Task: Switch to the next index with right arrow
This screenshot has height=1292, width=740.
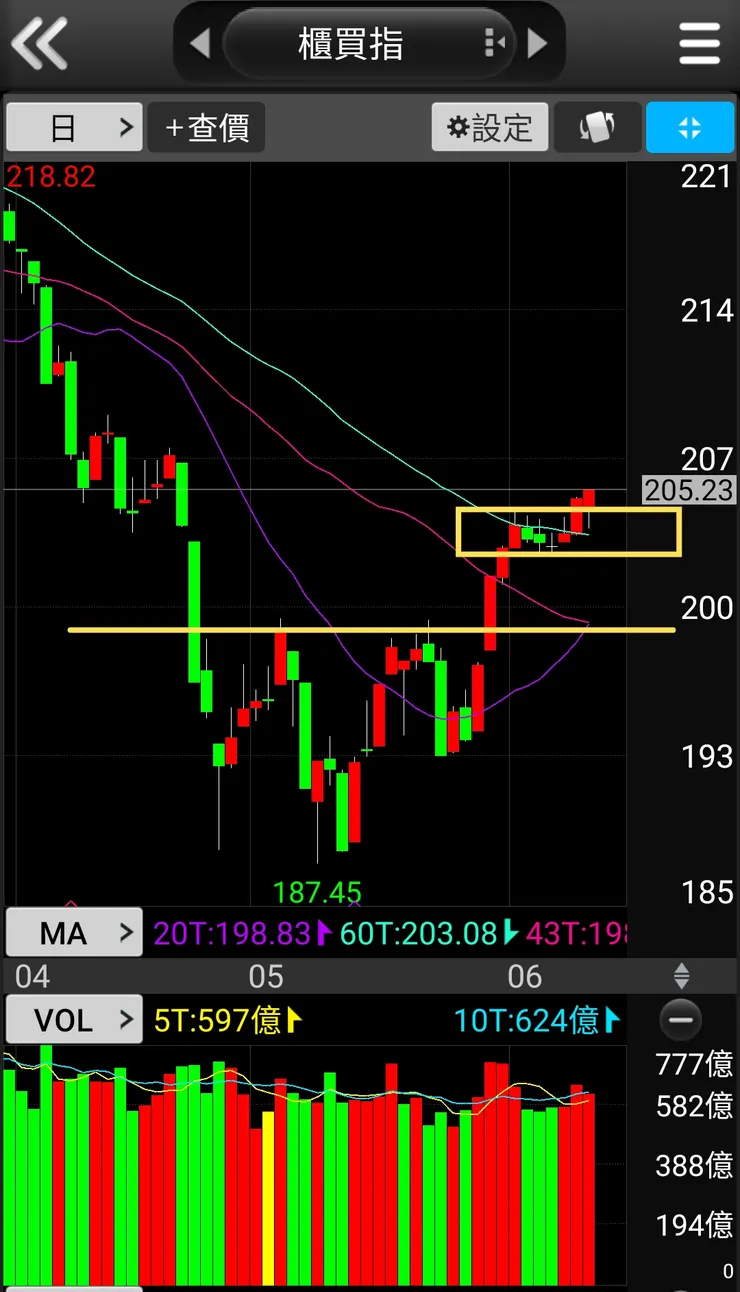Action: pos(538,43)
